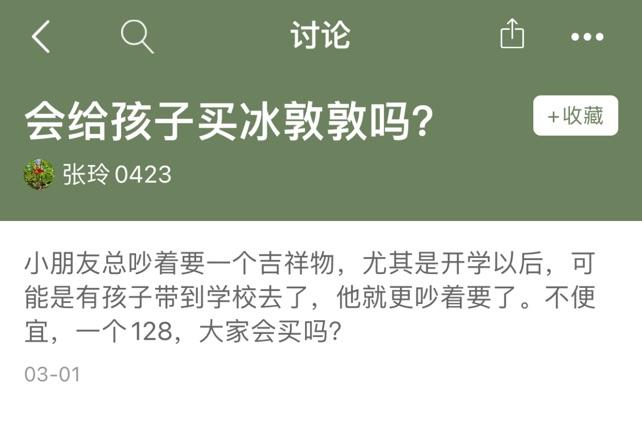The width and height of the screenshot is (642, 431).
Task: Share this discussion
Action: pyautogui.click(x=512, y=36)
